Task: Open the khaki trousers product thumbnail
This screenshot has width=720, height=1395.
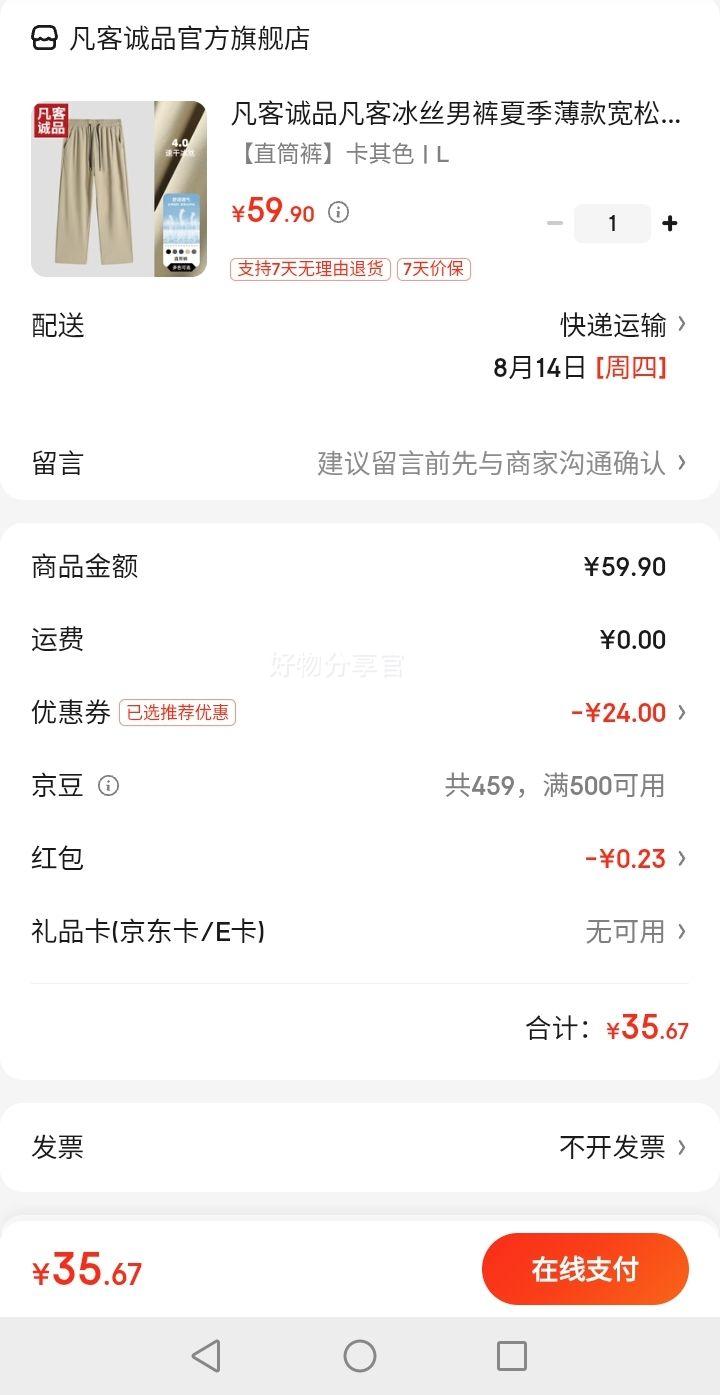Action: 118,188
